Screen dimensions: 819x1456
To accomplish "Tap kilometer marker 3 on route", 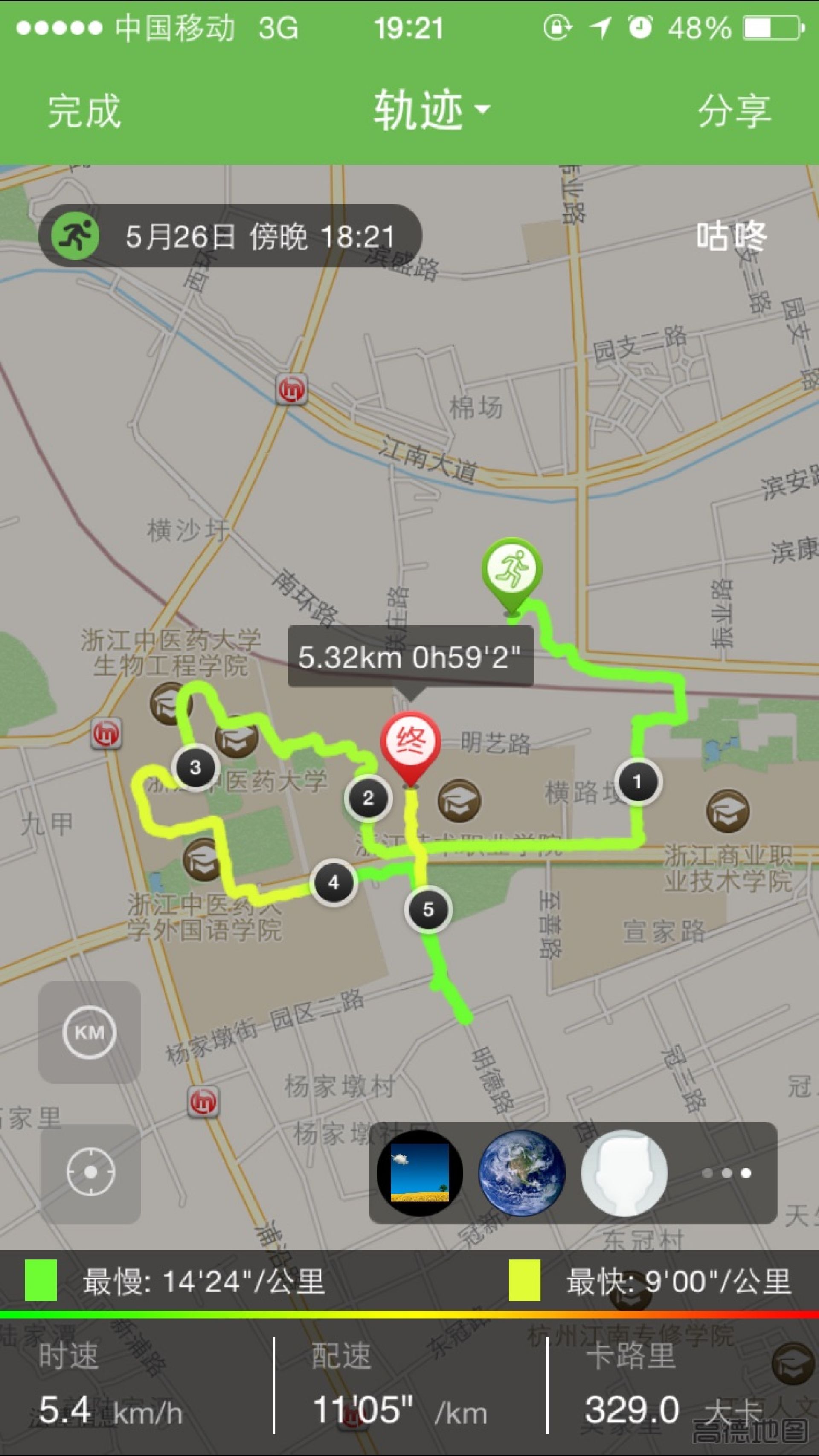I will coord(195,767).
